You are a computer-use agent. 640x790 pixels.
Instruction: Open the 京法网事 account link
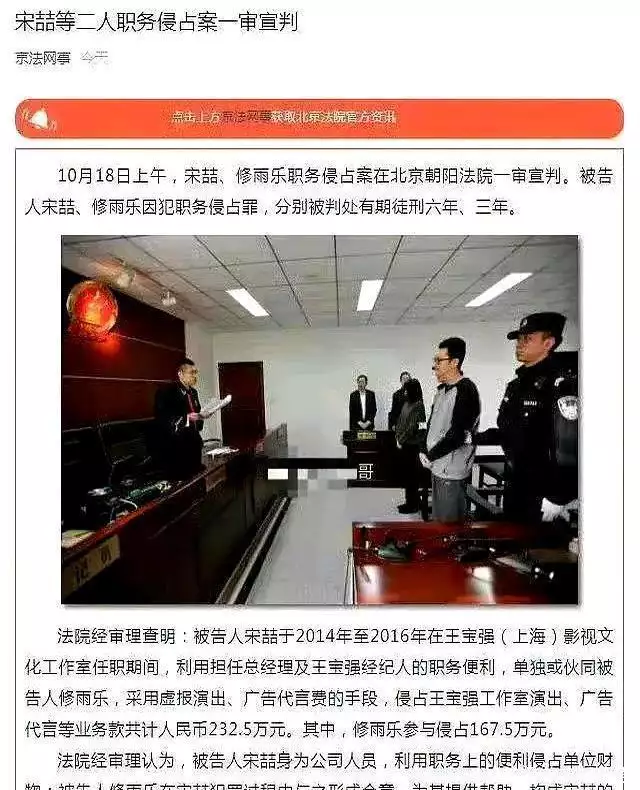42,58
